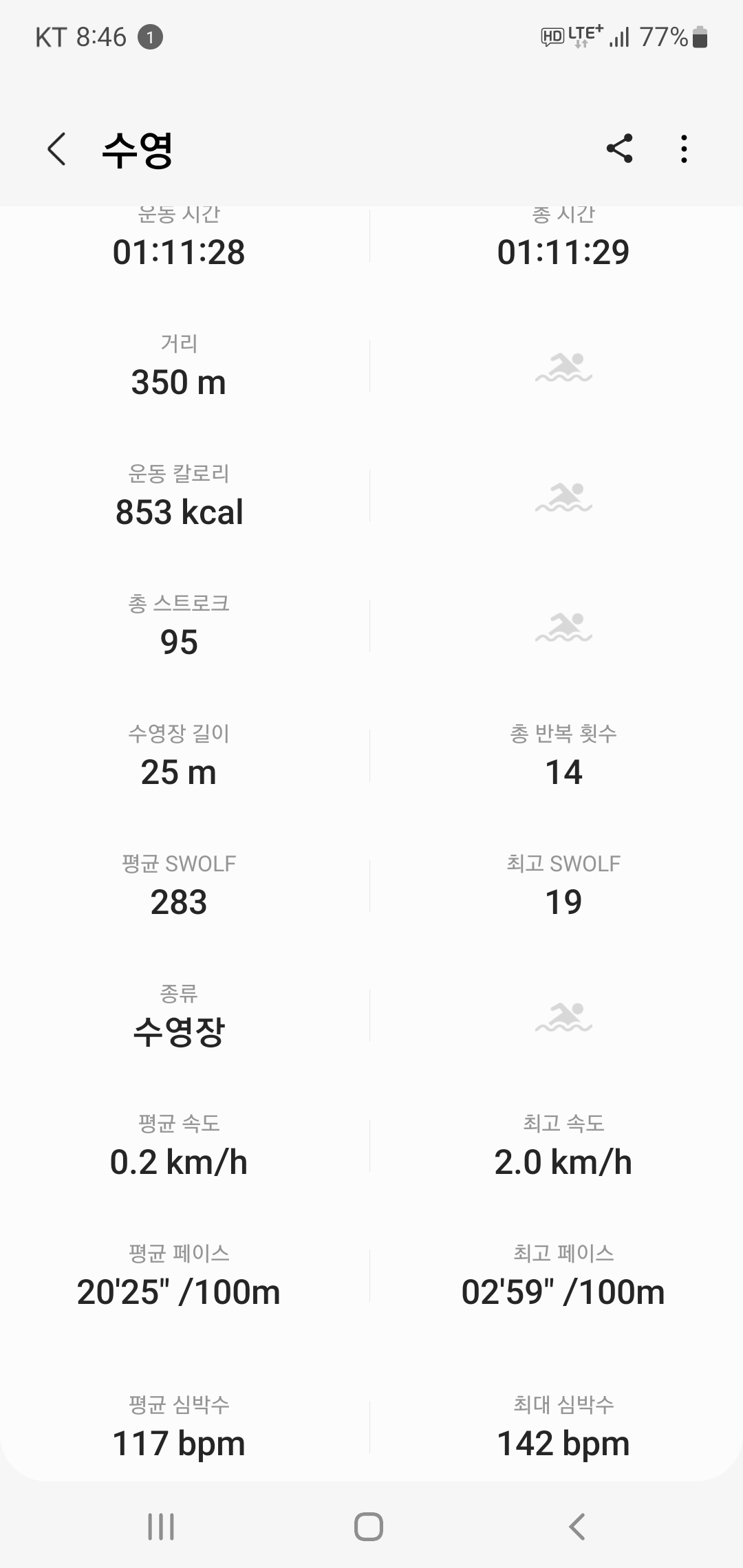Go to the home screen
743x1568 pixels.
pos(369,1527)
